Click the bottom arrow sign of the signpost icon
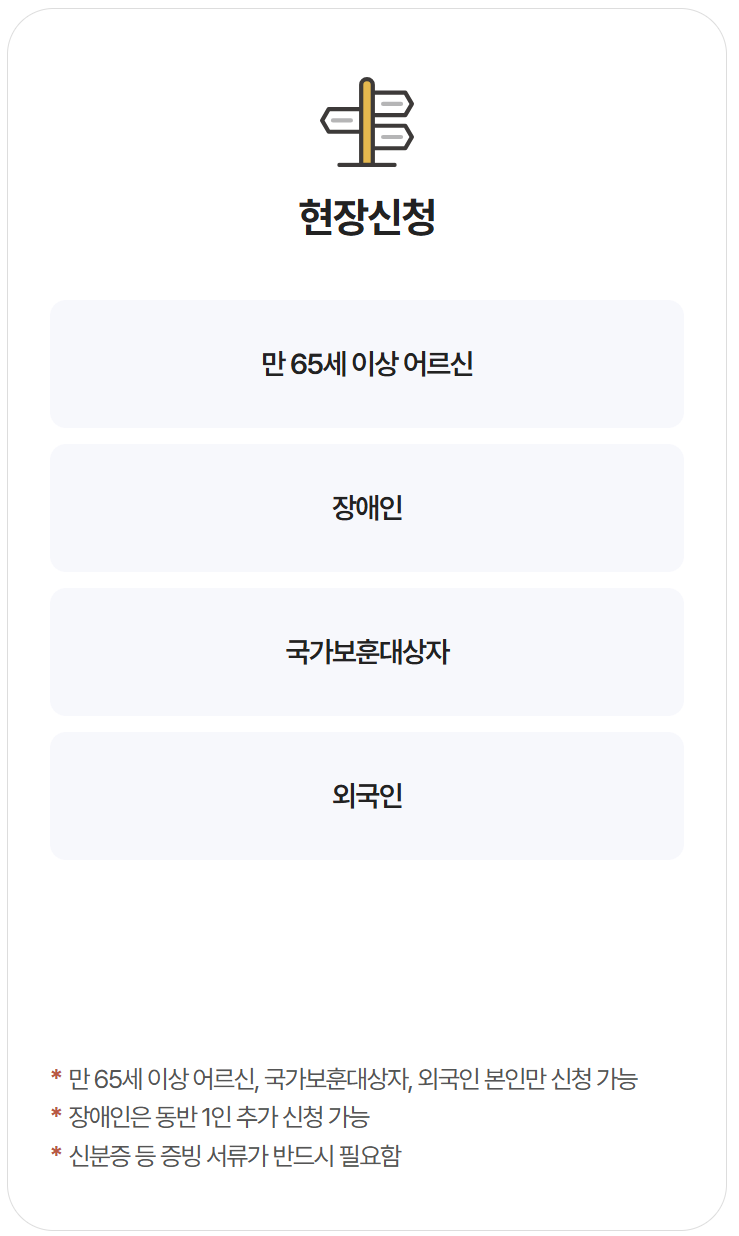The width and height of the screenshot is (739, 1236). (x=393, y=136)
